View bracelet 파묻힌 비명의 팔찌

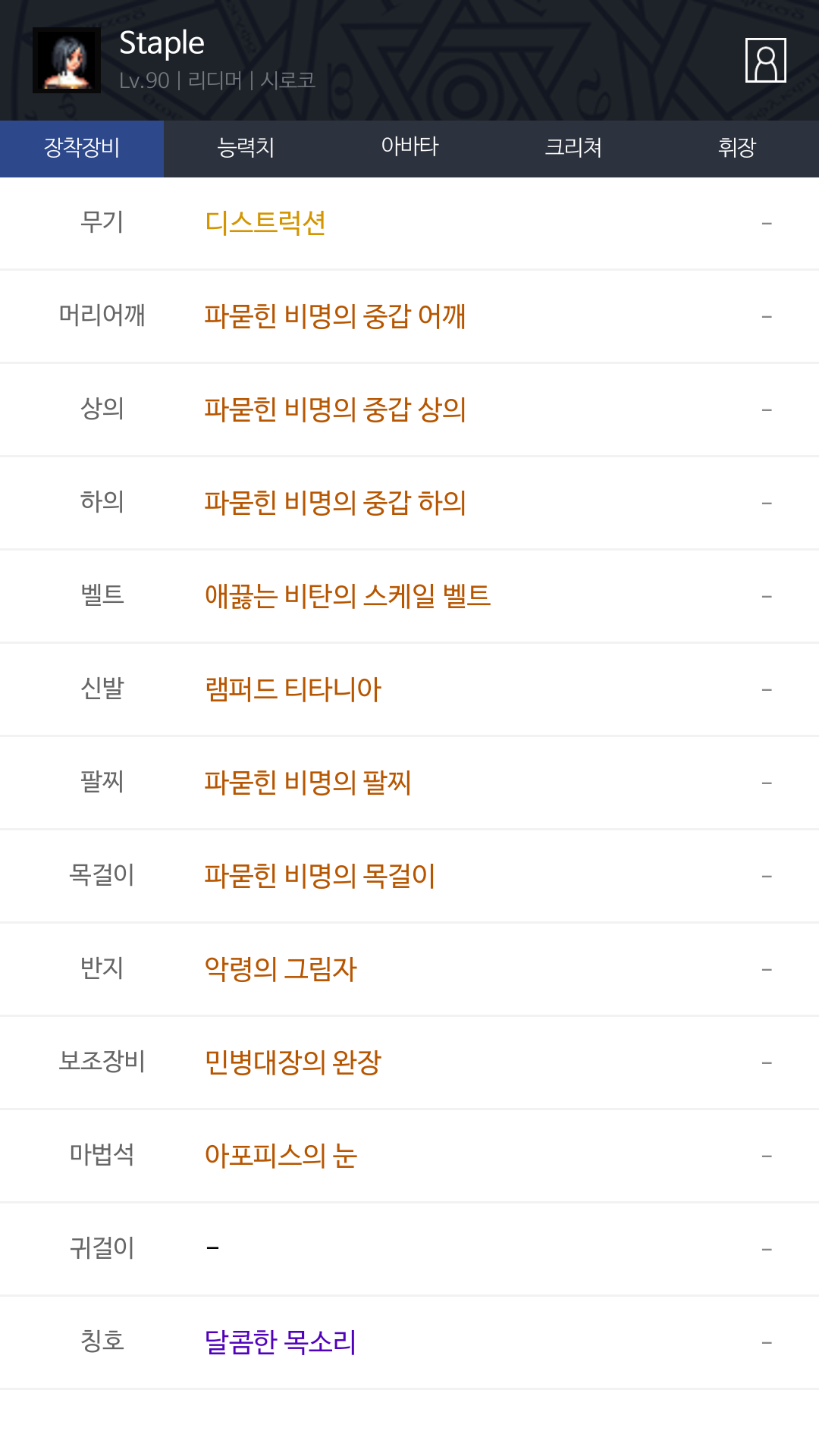click(x=308, y=783)
